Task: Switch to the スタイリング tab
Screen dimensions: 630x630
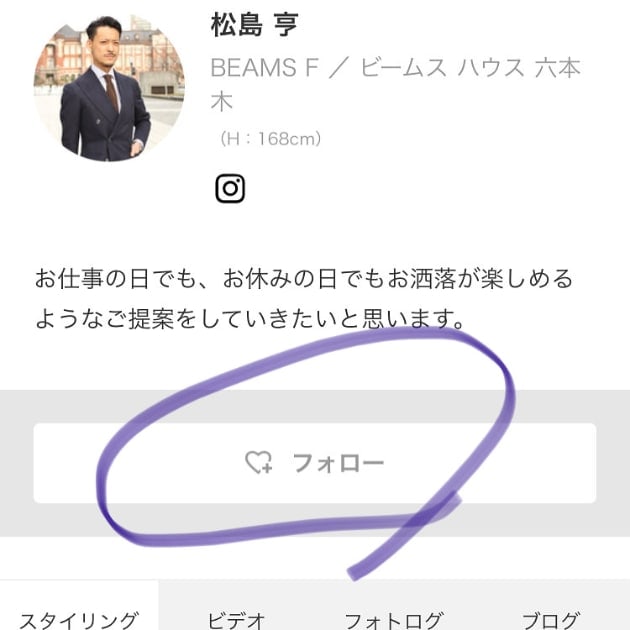Action: pyautogui.click(x=78, y=616)
